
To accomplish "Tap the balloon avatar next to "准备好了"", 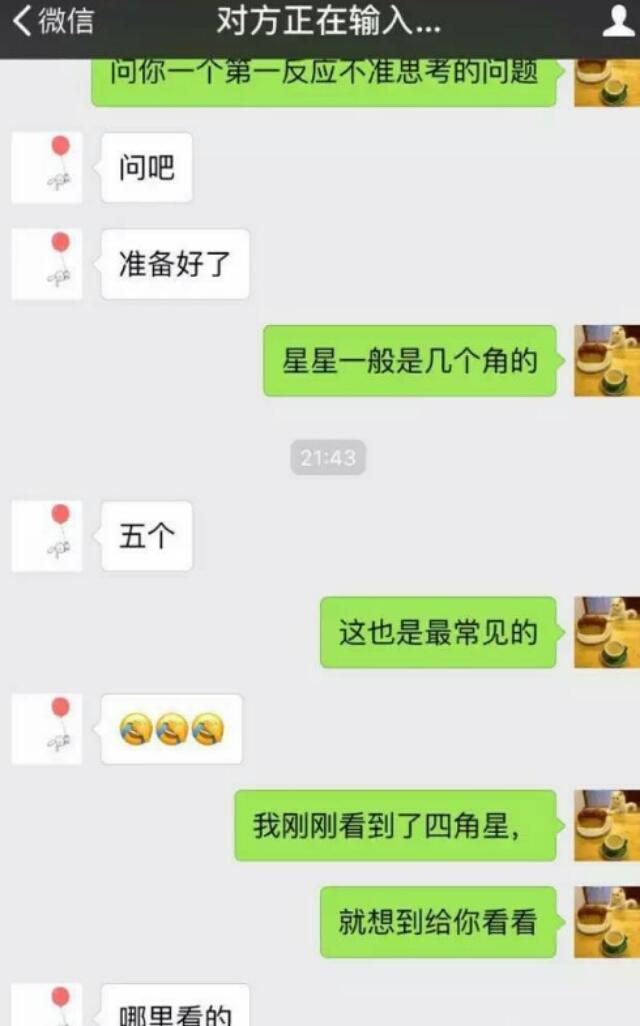I will point(47,264).
